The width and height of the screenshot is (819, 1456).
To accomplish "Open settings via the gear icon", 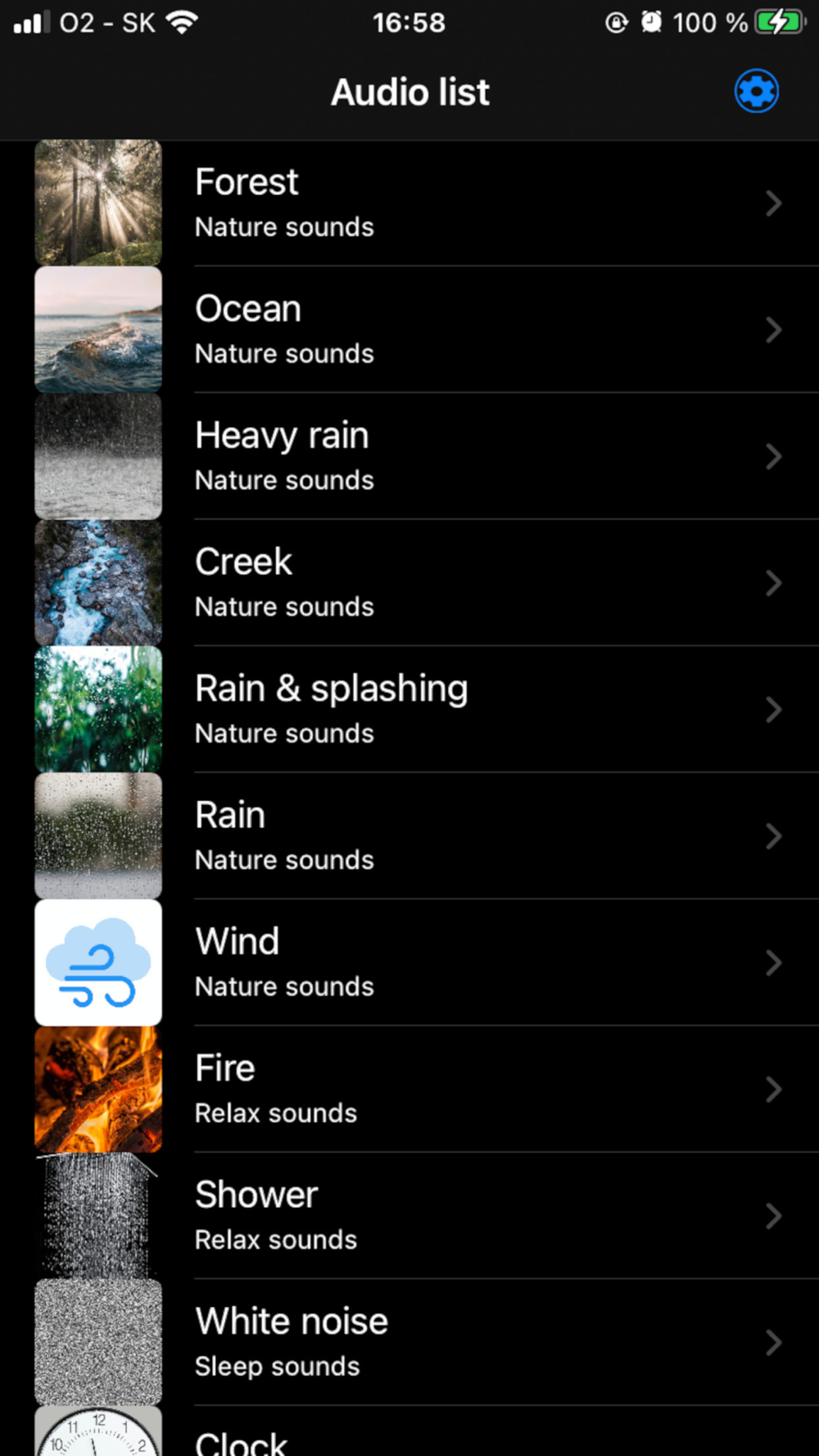I will point(756,91).
